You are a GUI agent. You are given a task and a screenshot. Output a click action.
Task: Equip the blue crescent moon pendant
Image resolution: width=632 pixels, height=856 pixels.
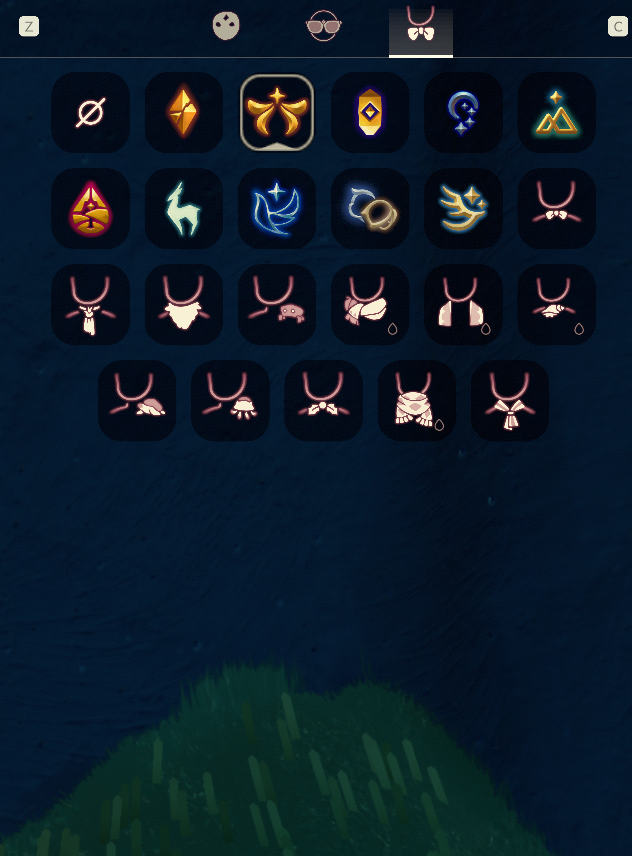(463, 113)
